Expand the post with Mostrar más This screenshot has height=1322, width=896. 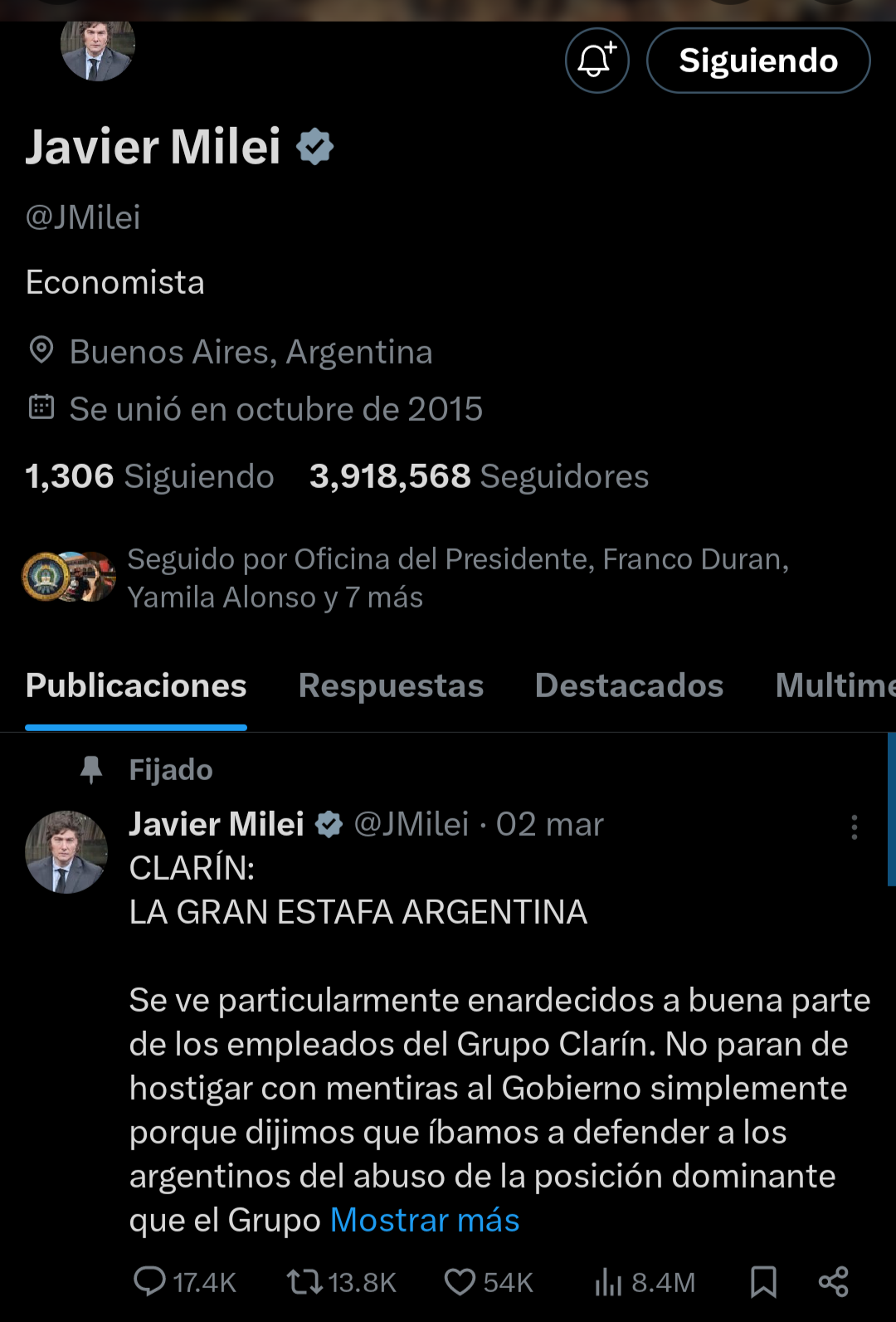point(425,1220)
